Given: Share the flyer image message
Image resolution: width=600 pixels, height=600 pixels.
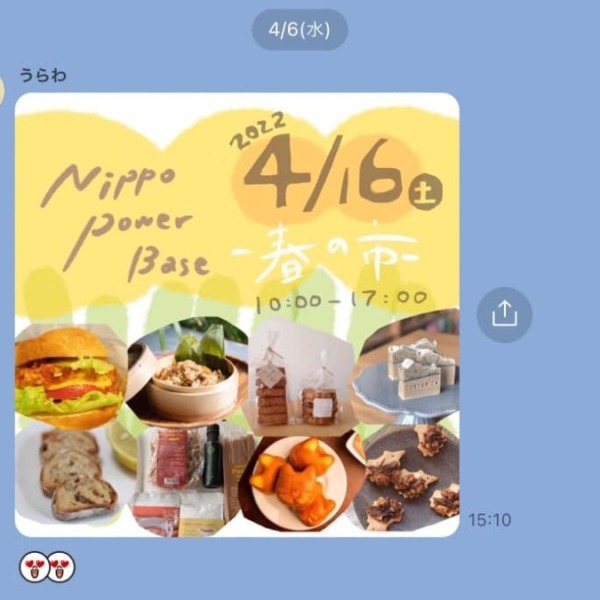Looking at the screenshot, I should 504,314.
